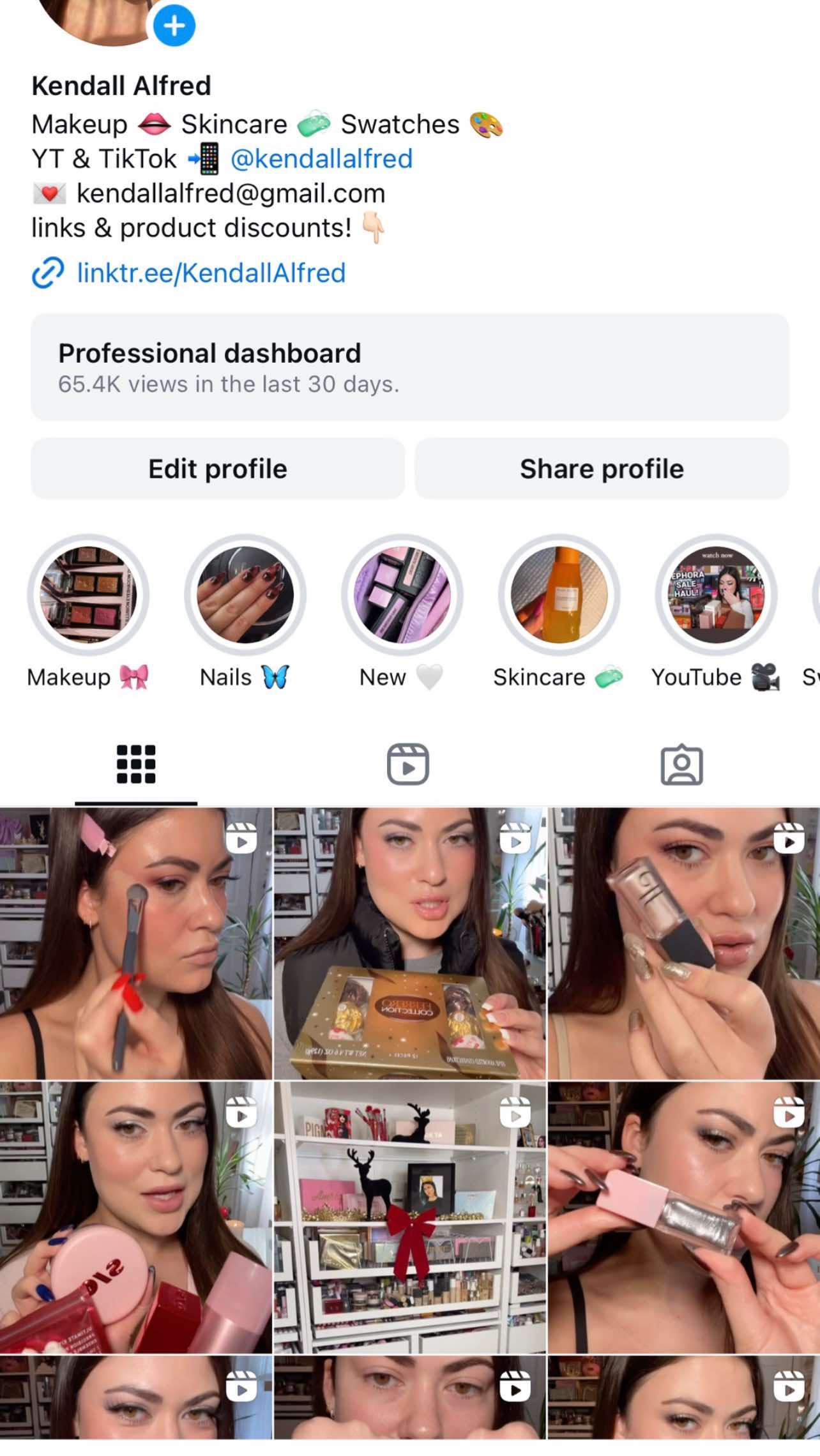
Task: Add a story with the plus badge
Action: click(x=174, y=26)
